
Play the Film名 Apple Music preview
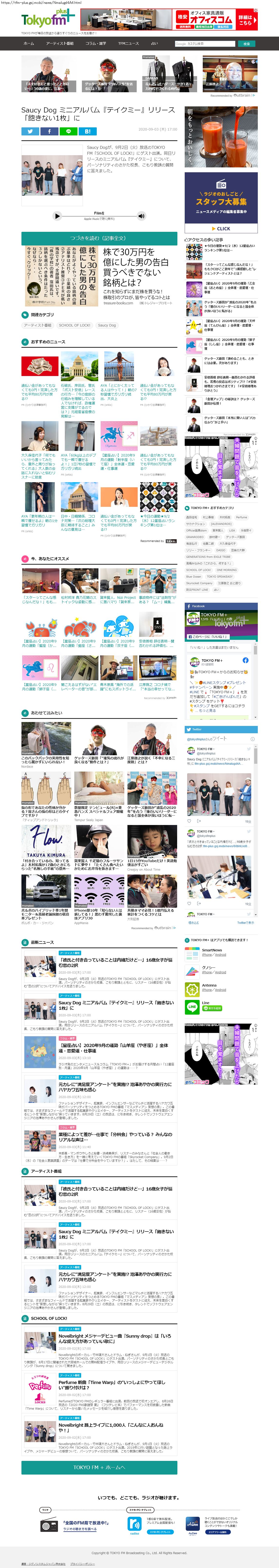58,215
